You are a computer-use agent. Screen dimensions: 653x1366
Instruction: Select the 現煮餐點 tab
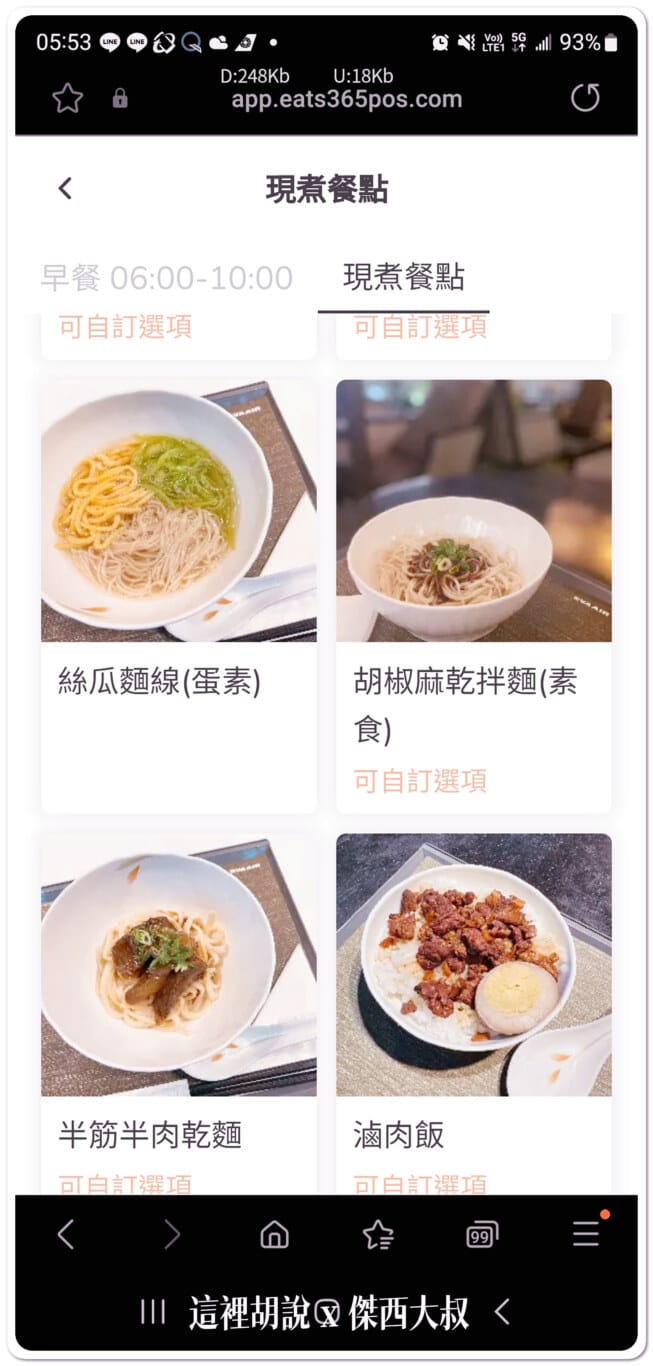pyautogui.click(x=404, y=277)
